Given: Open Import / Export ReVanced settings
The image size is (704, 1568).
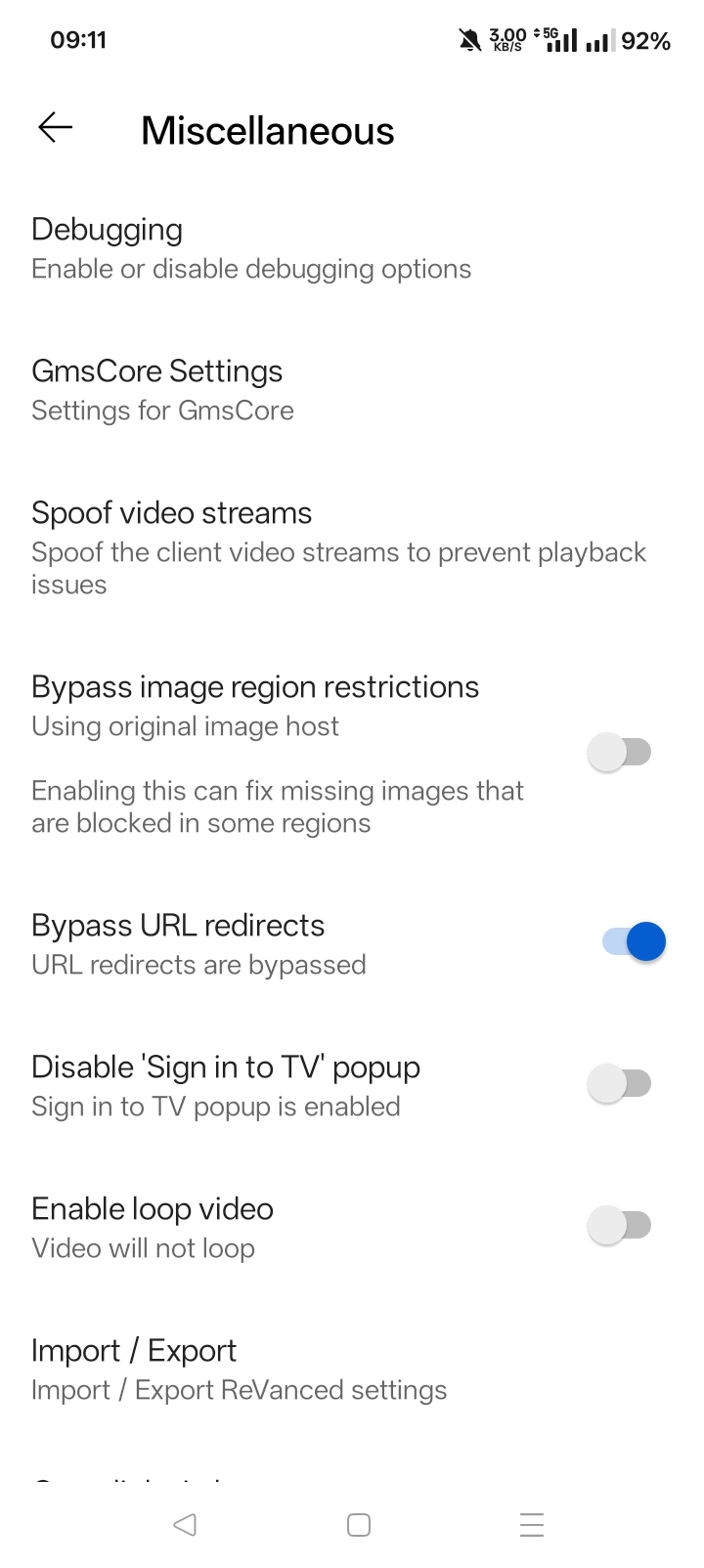Looking at the screenshot, I should pyautogui.click(x=240, y=1369).
